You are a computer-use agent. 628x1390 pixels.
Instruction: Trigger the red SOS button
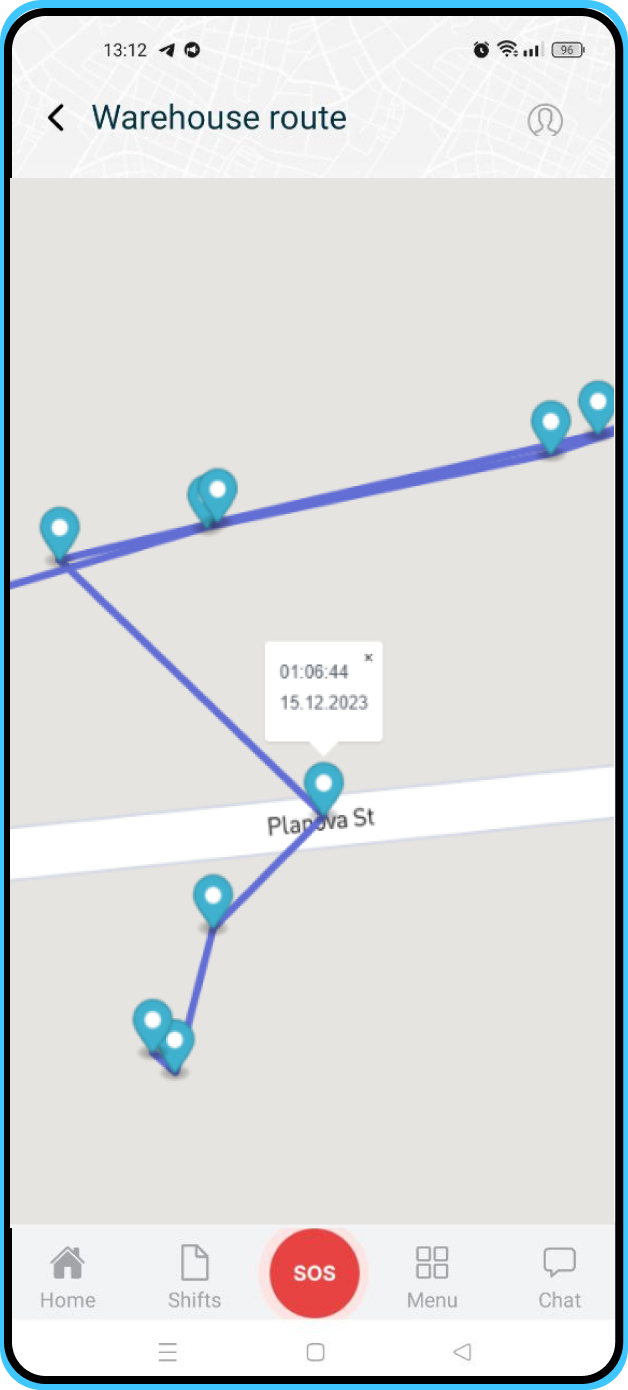click(x=314, y=1273)
